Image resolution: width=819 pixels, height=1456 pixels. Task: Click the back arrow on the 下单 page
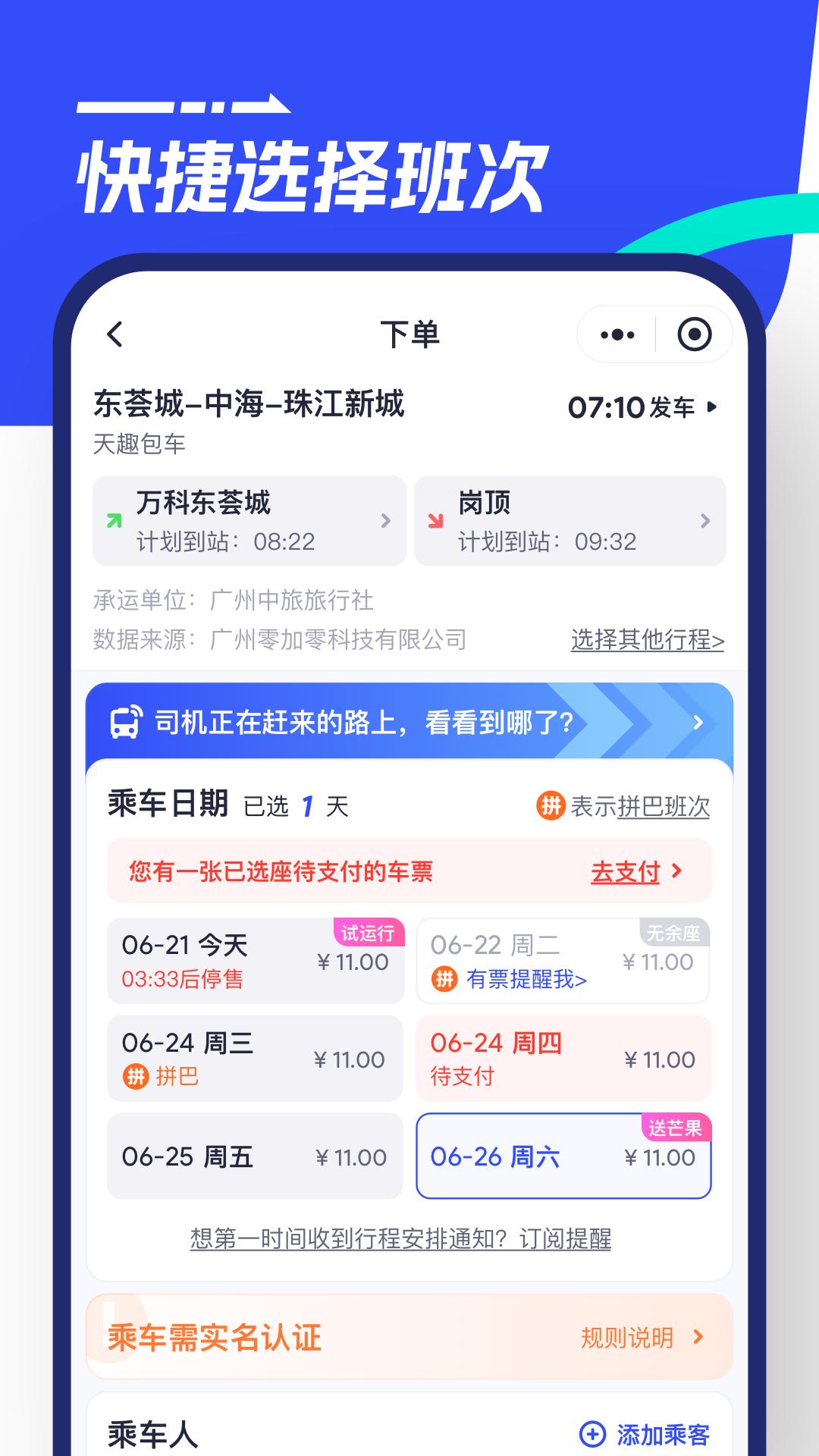coord(115,334)
